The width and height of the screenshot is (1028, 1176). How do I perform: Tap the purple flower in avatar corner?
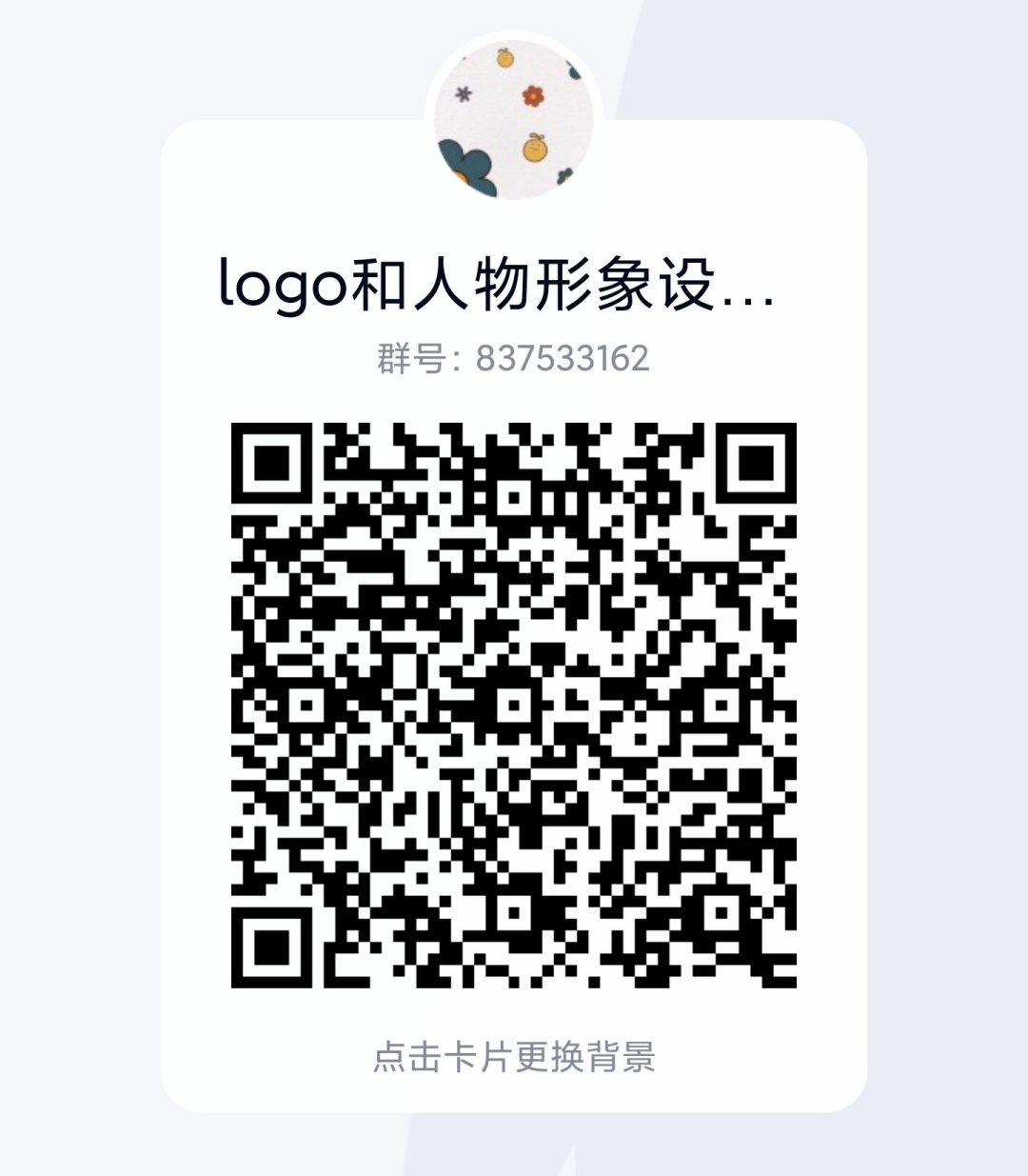464,94
